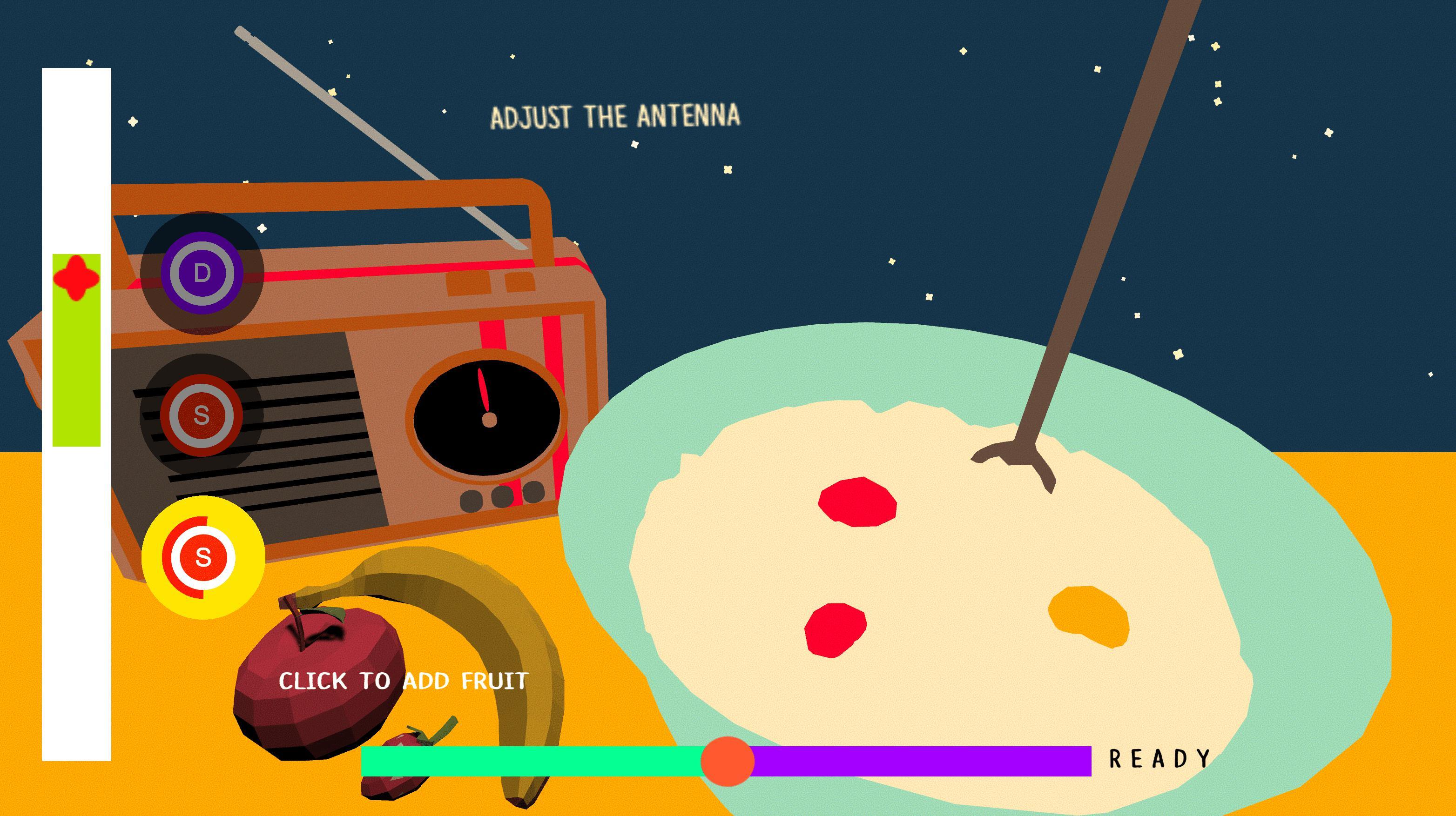This screenshot has height=816, width=1456.
Task: Tap the purple D button
Action: (x=202, y=273)
